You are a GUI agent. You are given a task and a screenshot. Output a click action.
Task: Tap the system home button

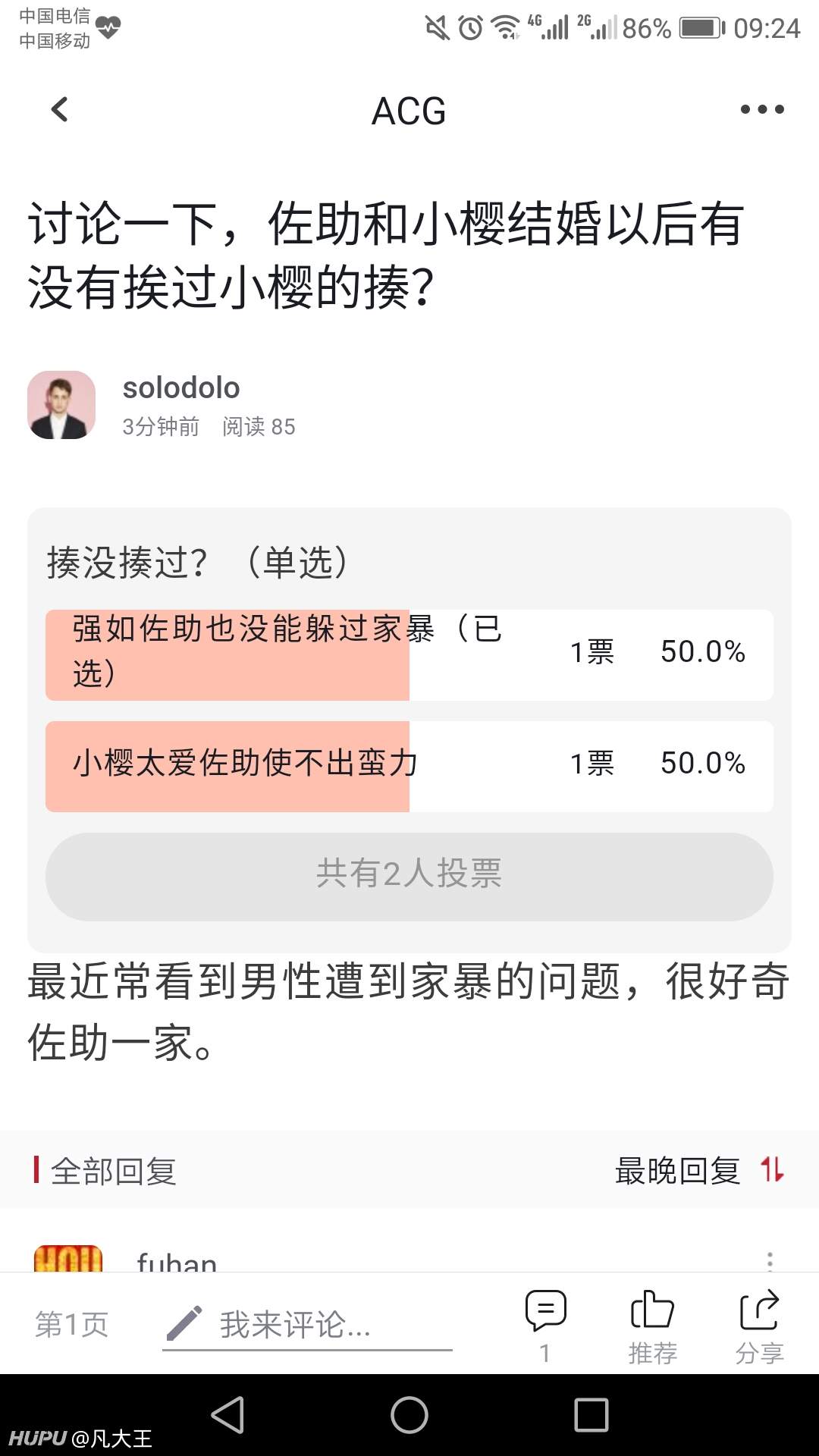coord(409,1415)
